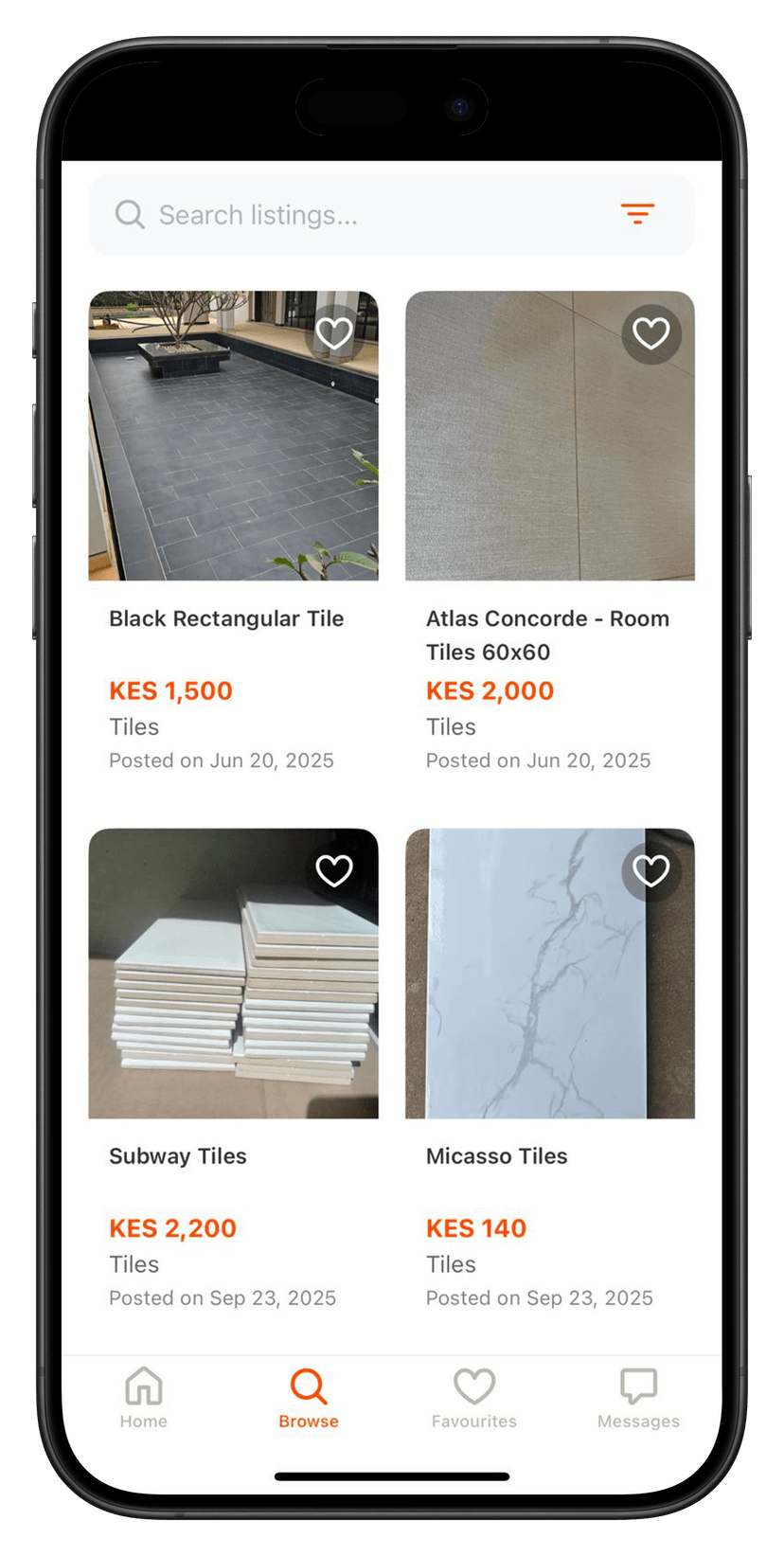Like the Subway Tiles listing

333,871
